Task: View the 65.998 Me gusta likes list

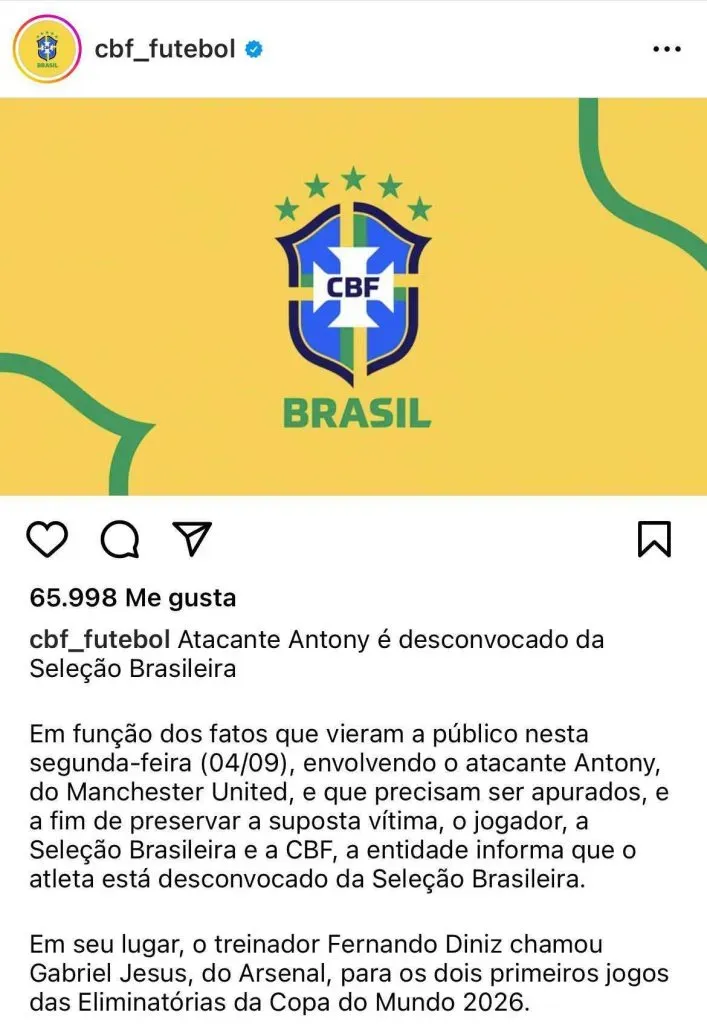Action: pos(133,598)
